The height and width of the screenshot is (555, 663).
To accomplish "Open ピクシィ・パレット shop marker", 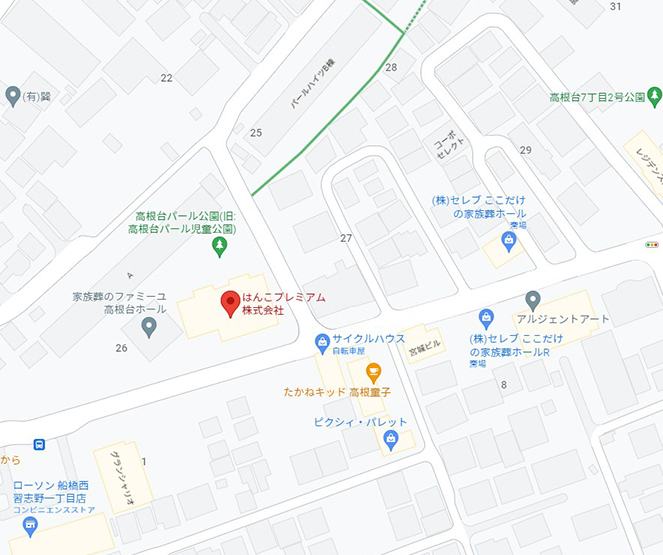I will point(390,438).
